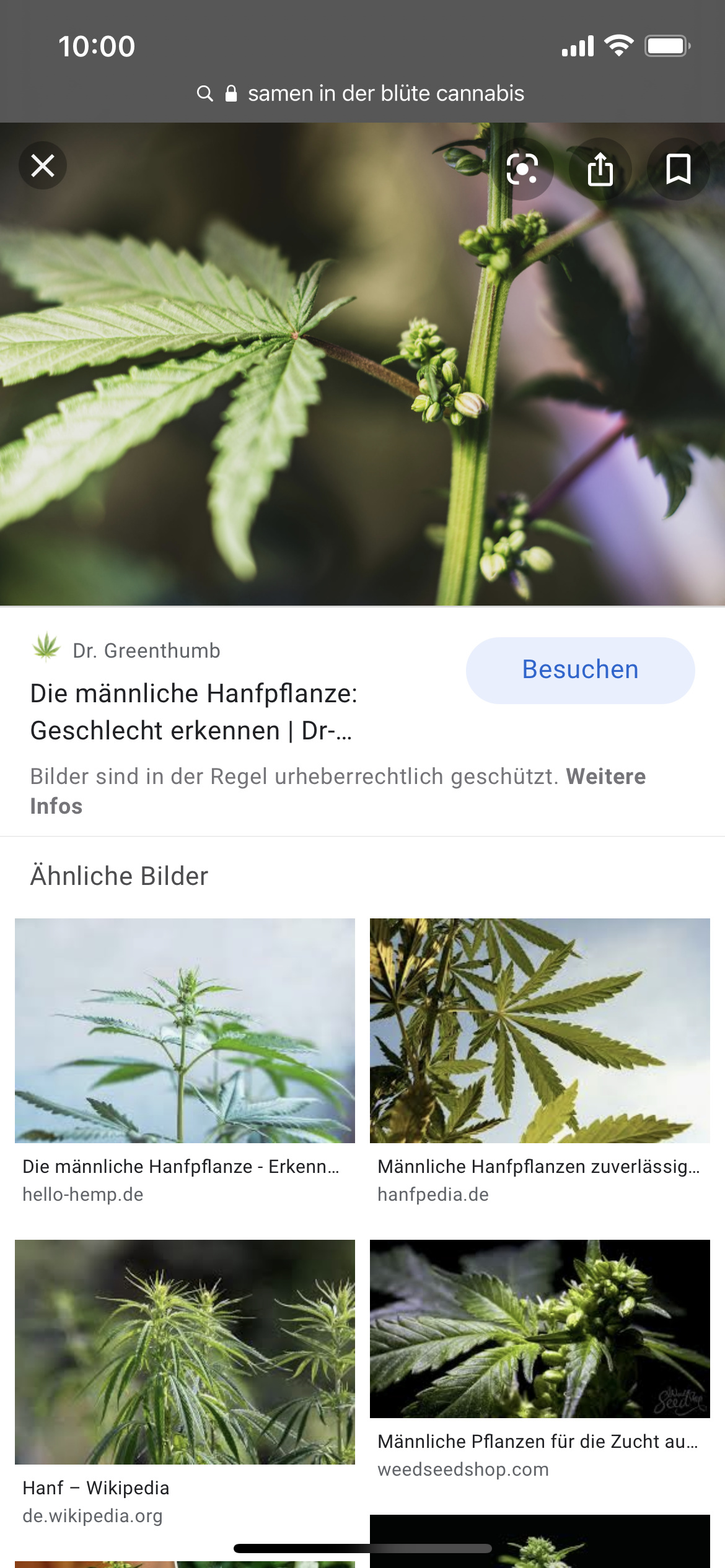
Task: Tap the address bar search query
Action: tap(385, 94)
